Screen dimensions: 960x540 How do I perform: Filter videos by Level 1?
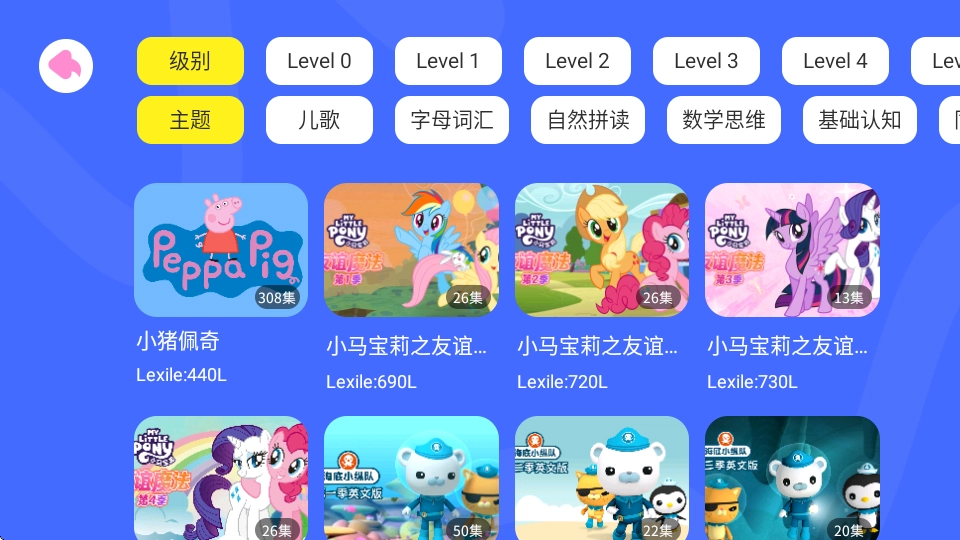tap(448, 61)
